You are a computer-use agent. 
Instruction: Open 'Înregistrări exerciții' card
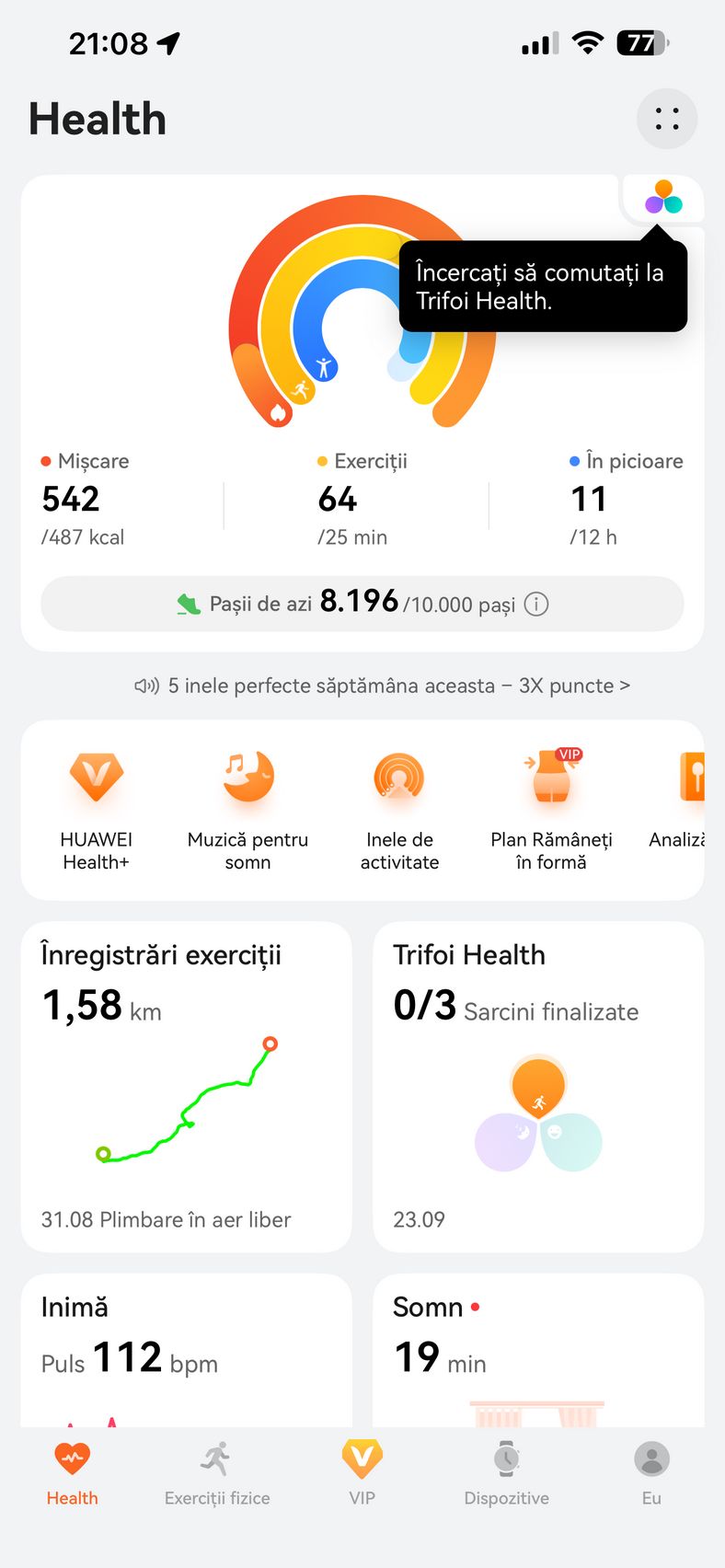pyautogui.click(x=186, y=1086)
